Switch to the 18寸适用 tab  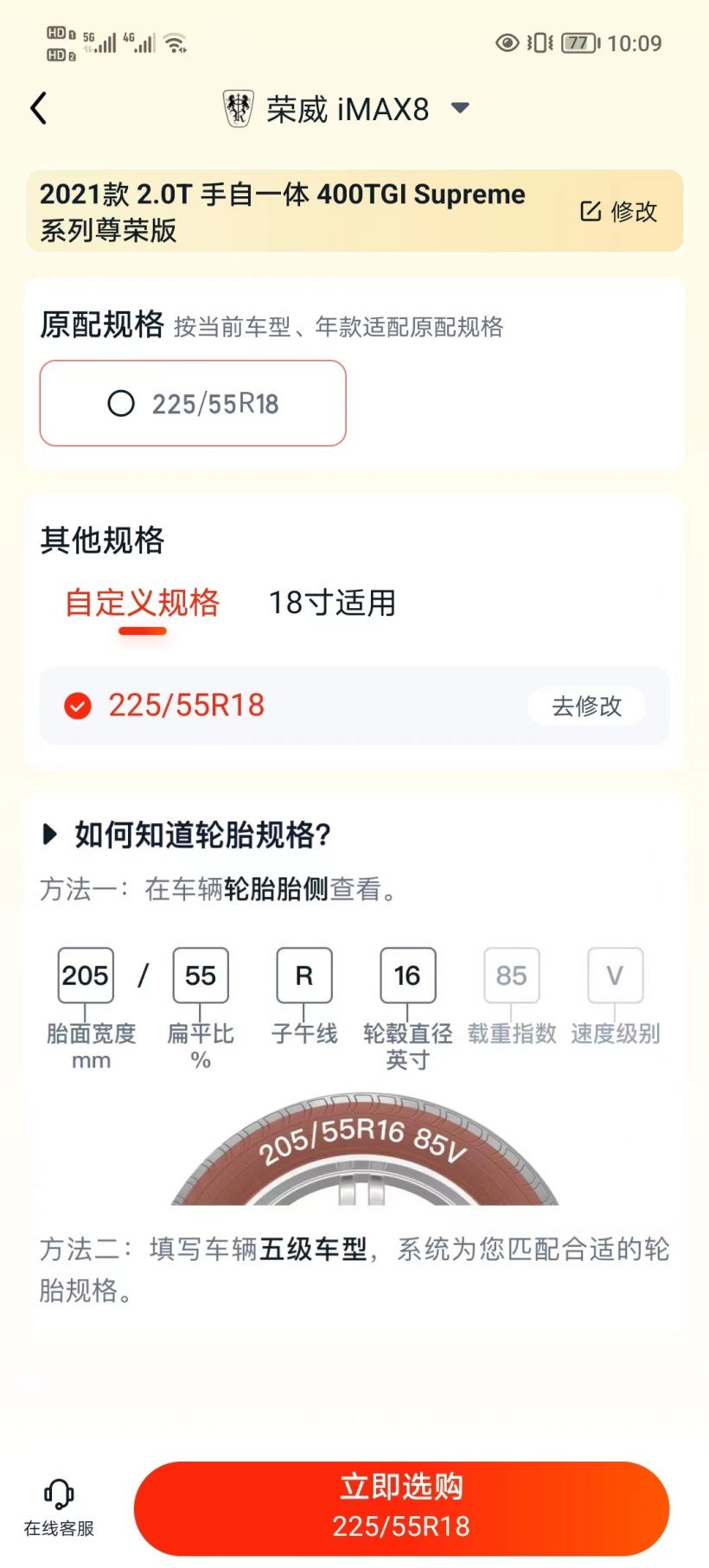point(332,603)
